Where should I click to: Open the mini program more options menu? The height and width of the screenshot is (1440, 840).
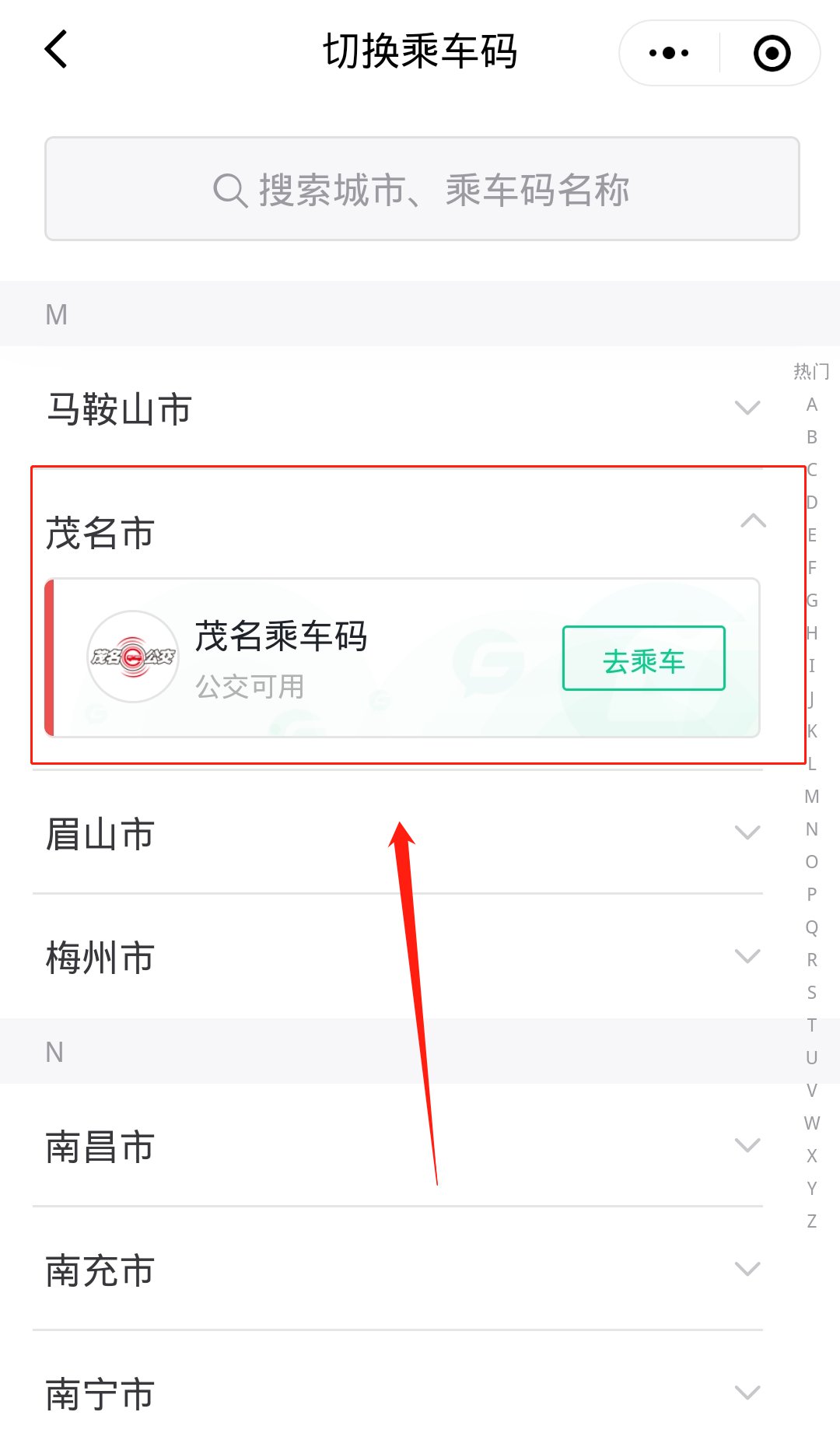tap(669, 53)
